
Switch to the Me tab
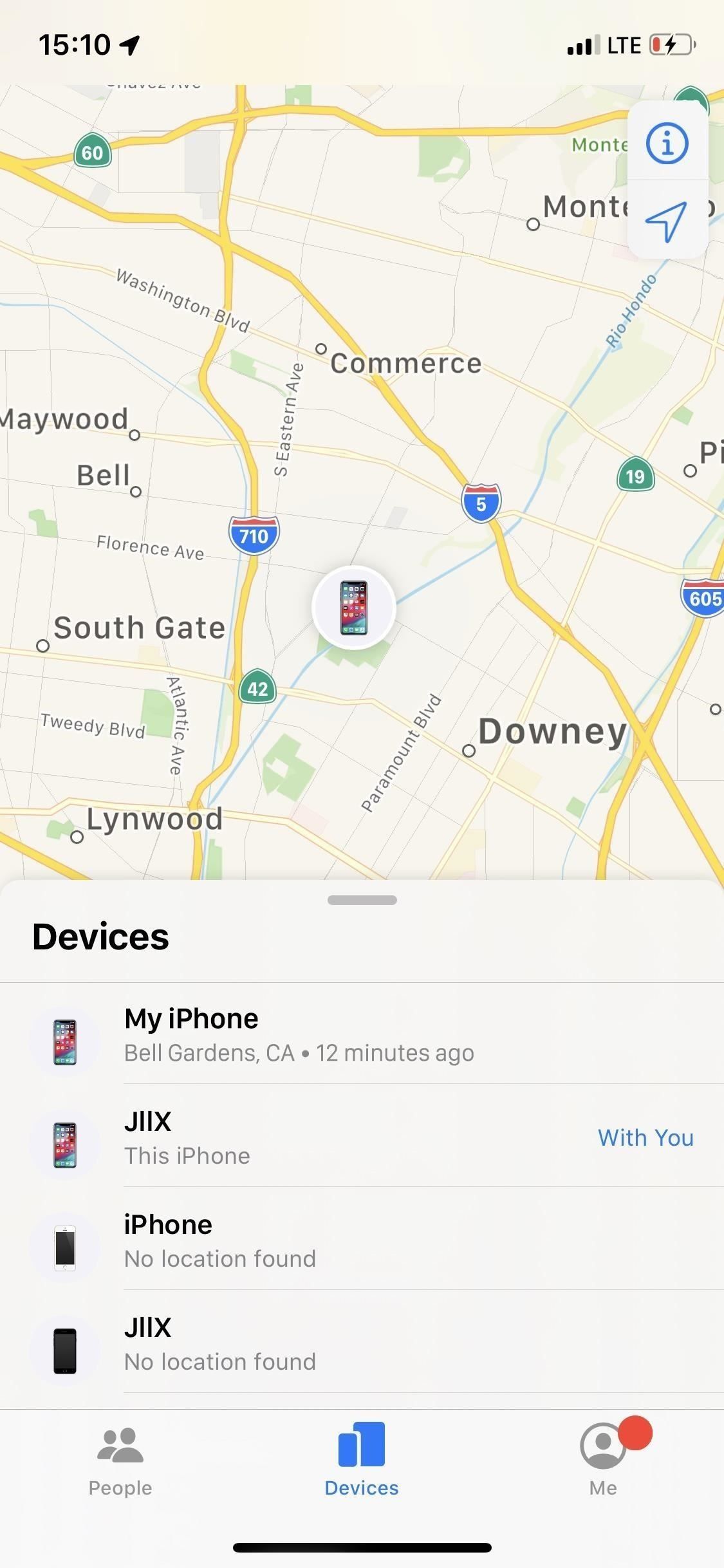pyautogui.click(x=603, y=1461)
